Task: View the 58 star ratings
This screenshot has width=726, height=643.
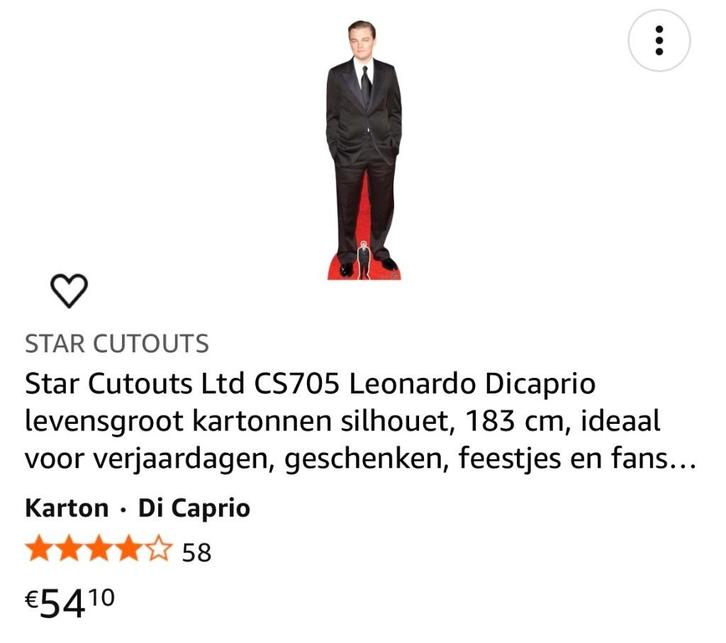Action: (120, 552)
